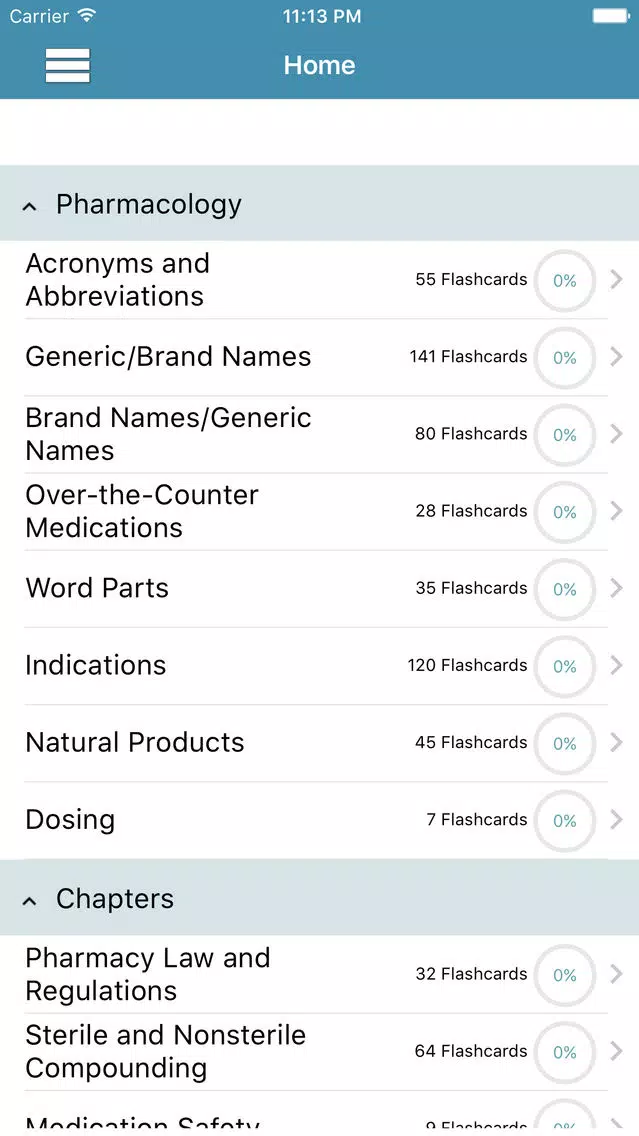Open the Indications flashcards
639x1136 pixels.
[320, 666]
